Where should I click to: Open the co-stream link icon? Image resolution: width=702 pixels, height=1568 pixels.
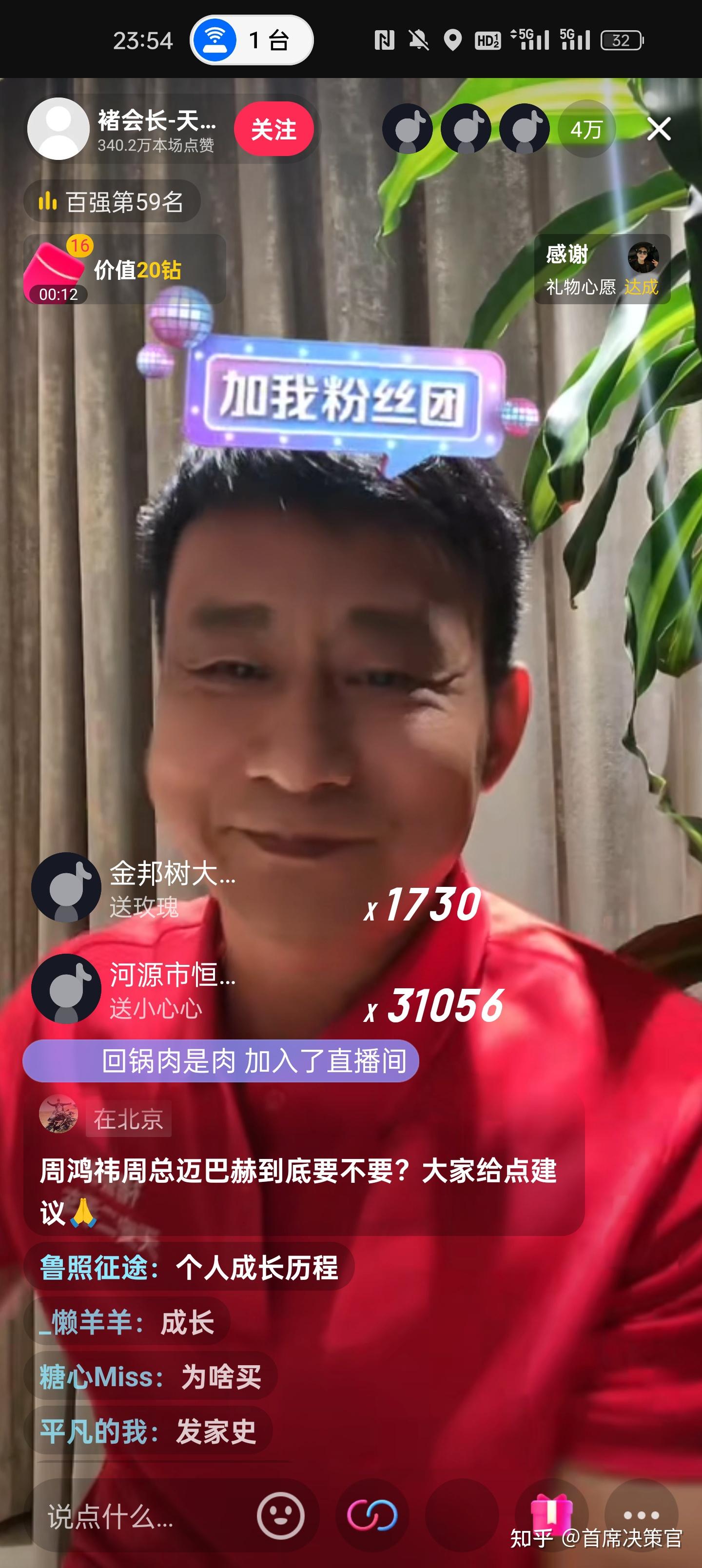click(372, 1515)
